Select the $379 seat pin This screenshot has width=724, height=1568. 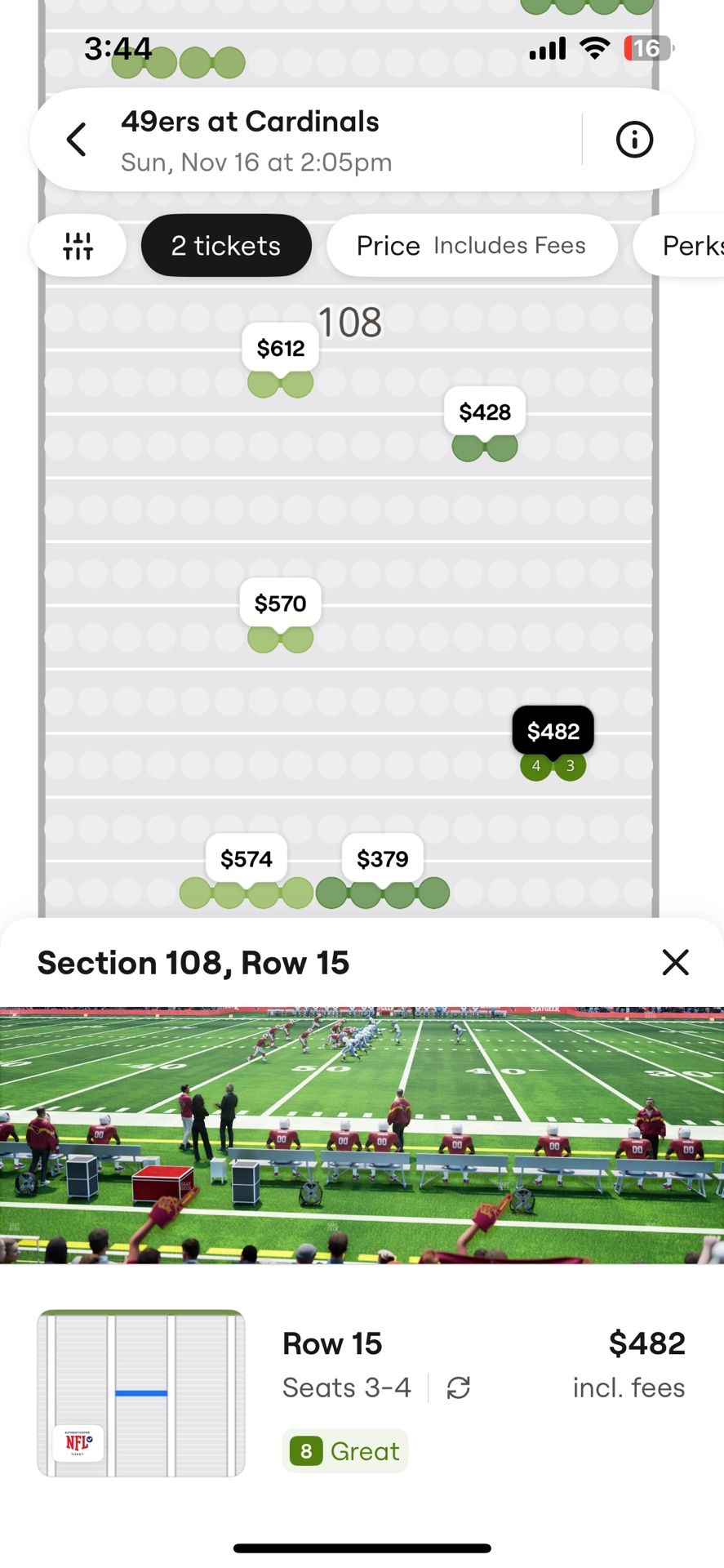pyautogui.click(x=382, y=858)
